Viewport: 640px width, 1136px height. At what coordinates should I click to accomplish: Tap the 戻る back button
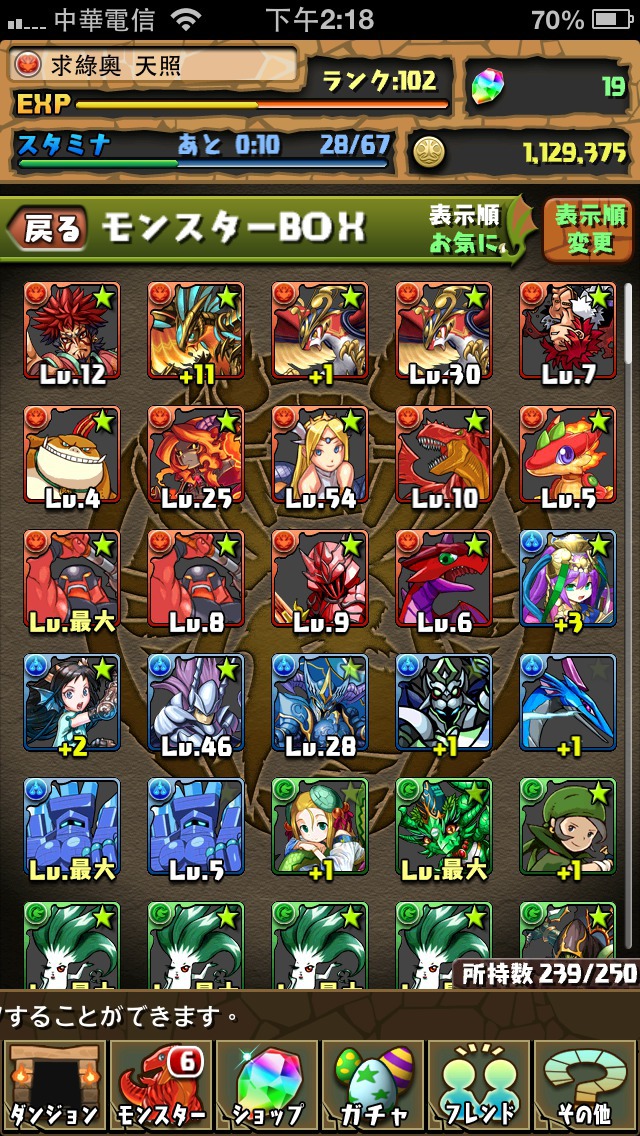(x=48, y=230)
